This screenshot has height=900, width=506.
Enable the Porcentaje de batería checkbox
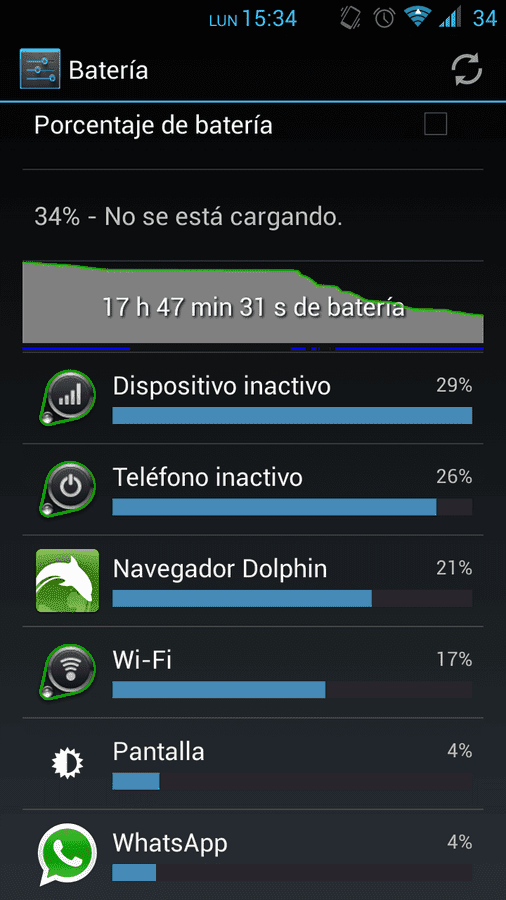(435, 124)
